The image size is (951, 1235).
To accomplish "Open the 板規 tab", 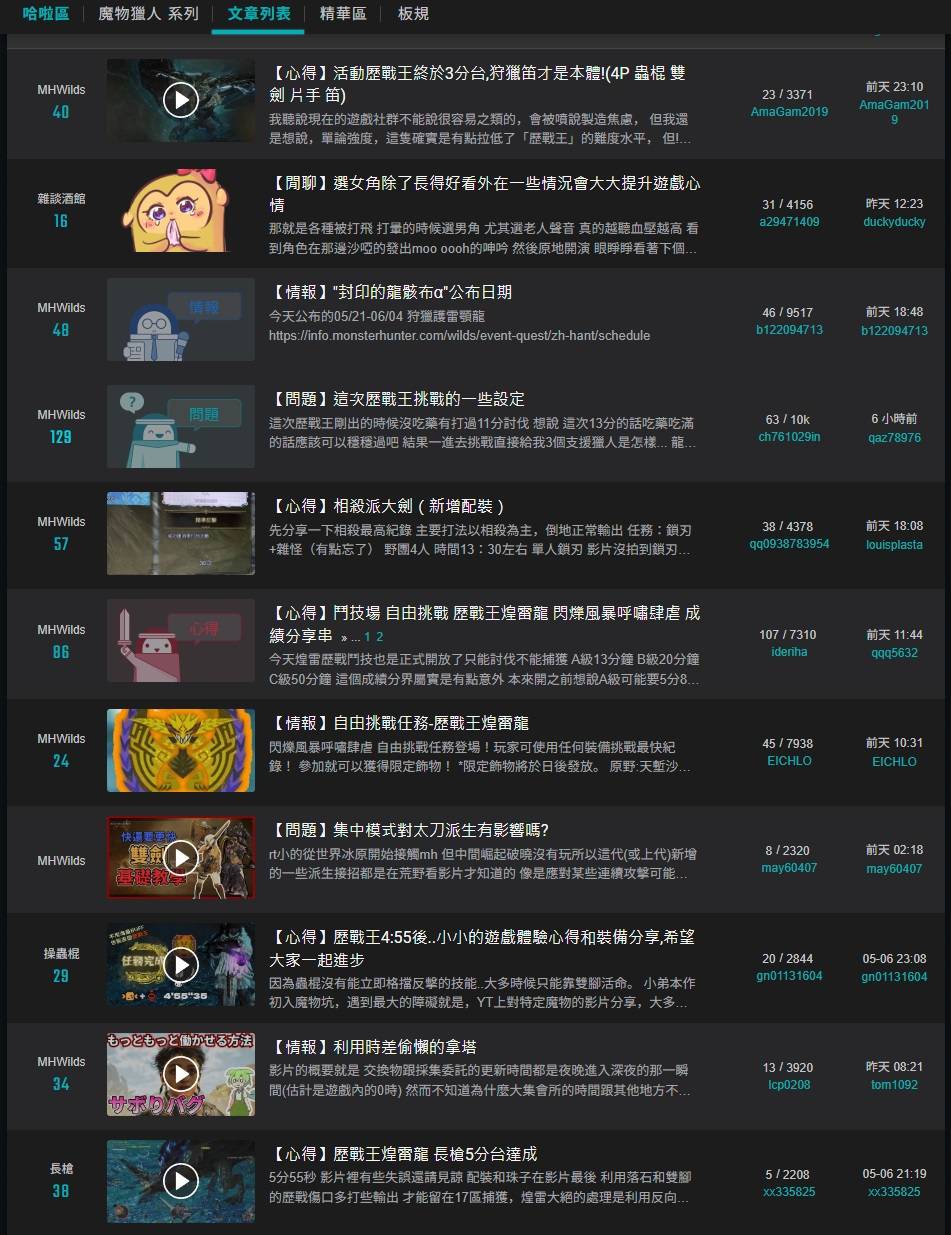I will click(x=413, y=14).
